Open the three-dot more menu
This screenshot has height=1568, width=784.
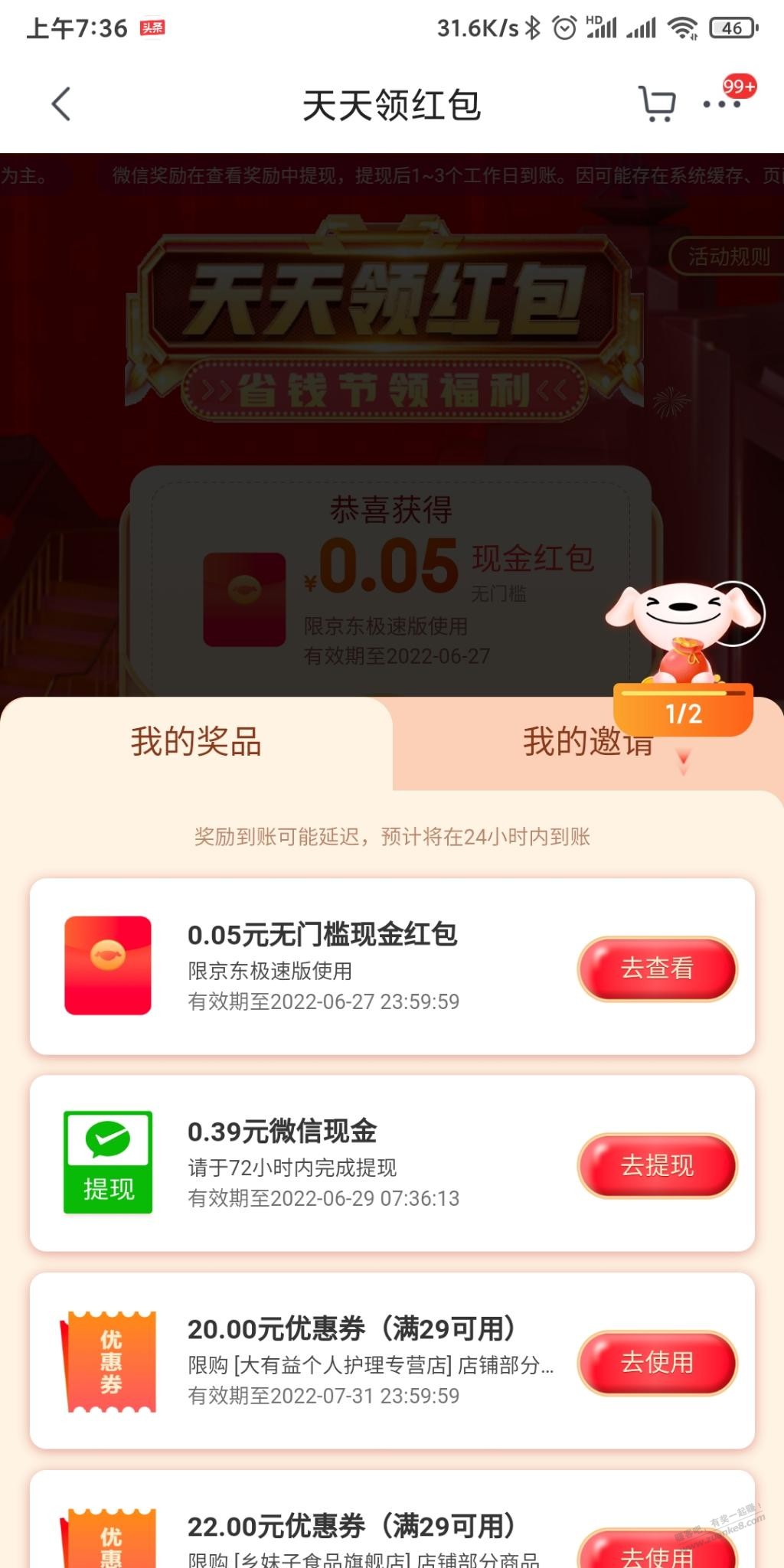tap(722, 104)
